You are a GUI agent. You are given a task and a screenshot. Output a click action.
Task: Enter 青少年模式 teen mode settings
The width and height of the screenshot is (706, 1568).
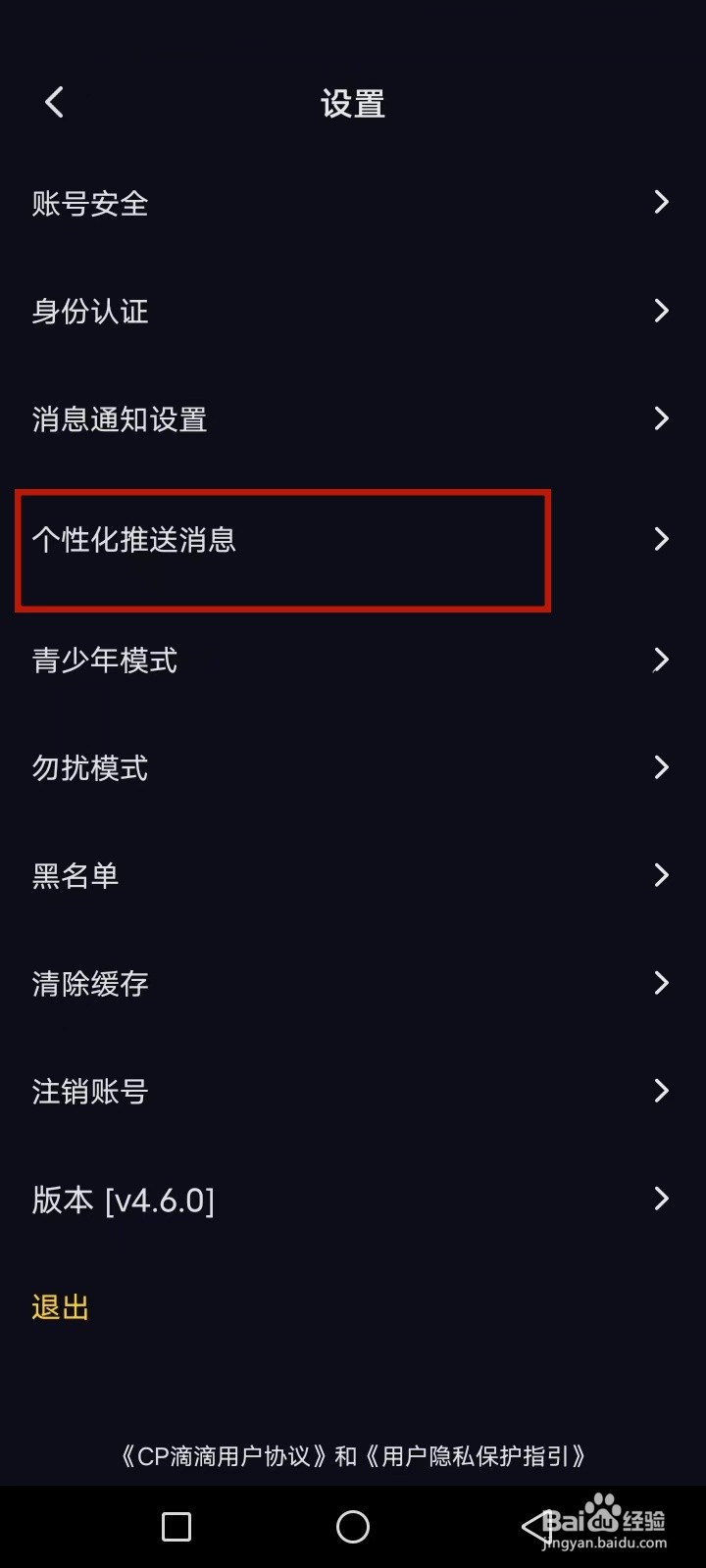coord(103,660)
